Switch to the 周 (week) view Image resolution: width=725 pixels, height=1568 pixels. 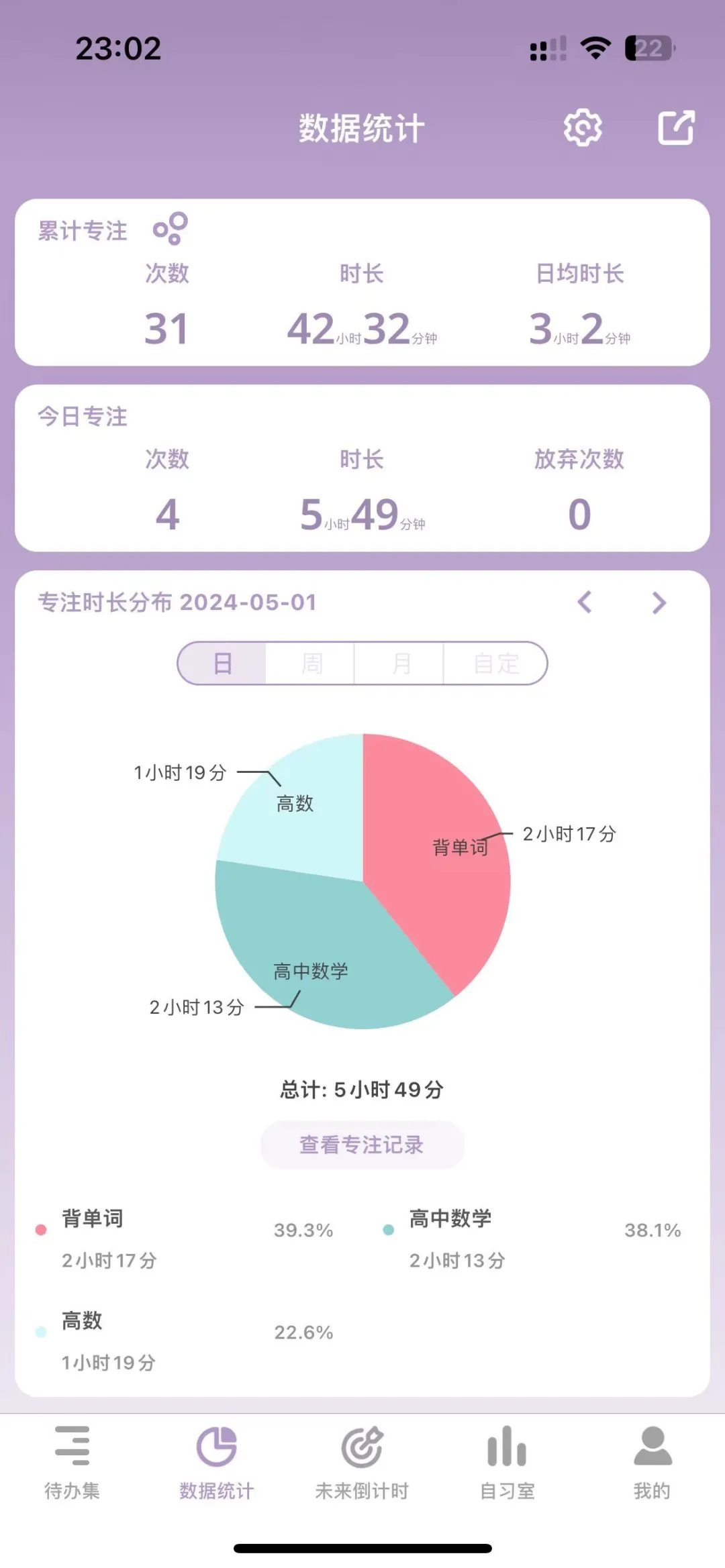(x=311, y=664)
